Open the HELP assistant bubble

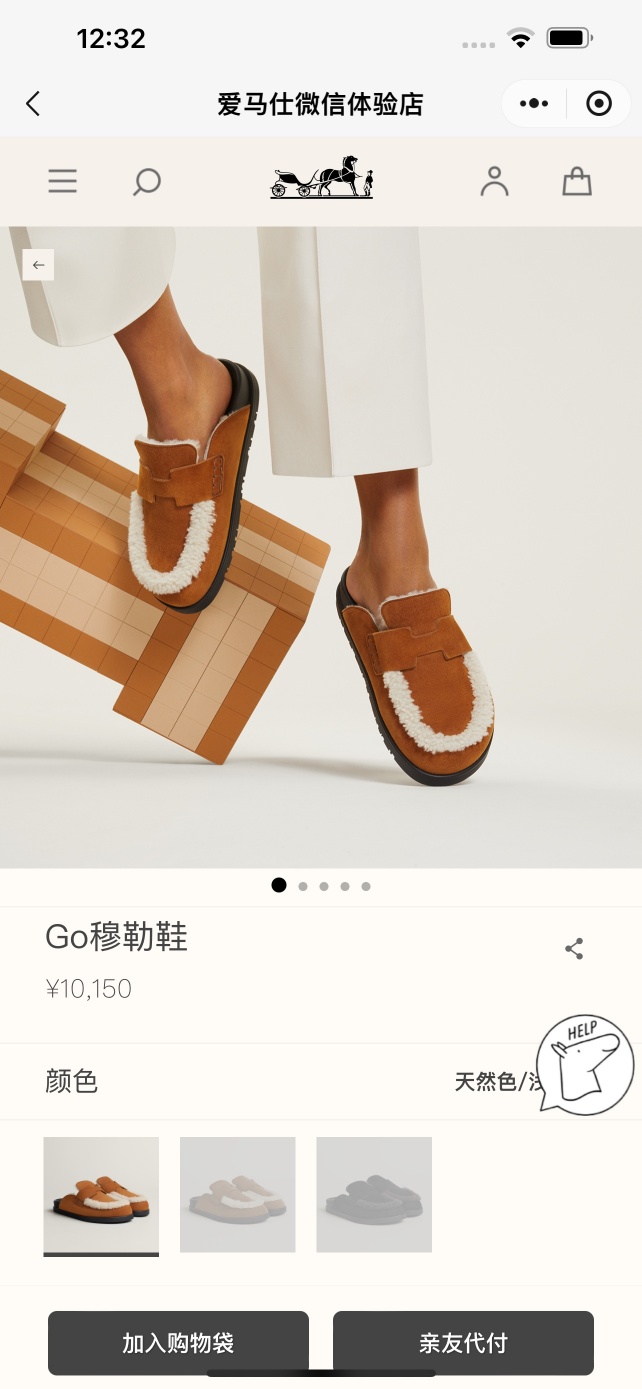[584, 1064]
